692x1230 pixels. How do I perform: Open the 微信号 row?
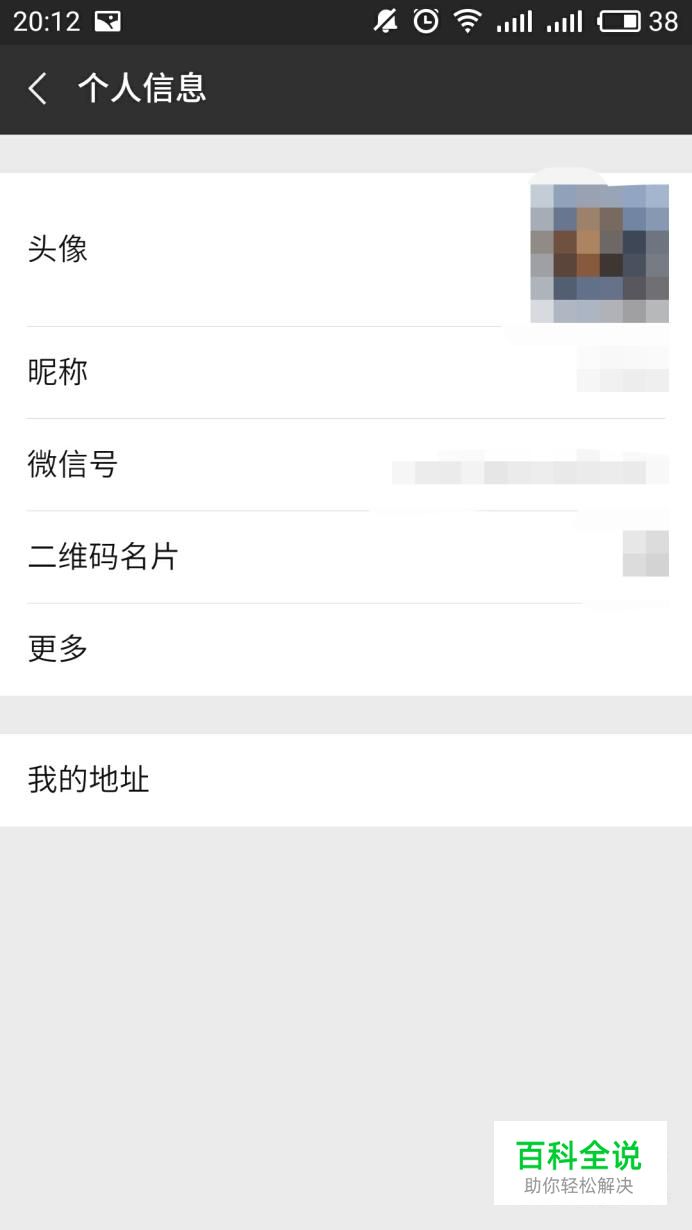pos(346,465)
